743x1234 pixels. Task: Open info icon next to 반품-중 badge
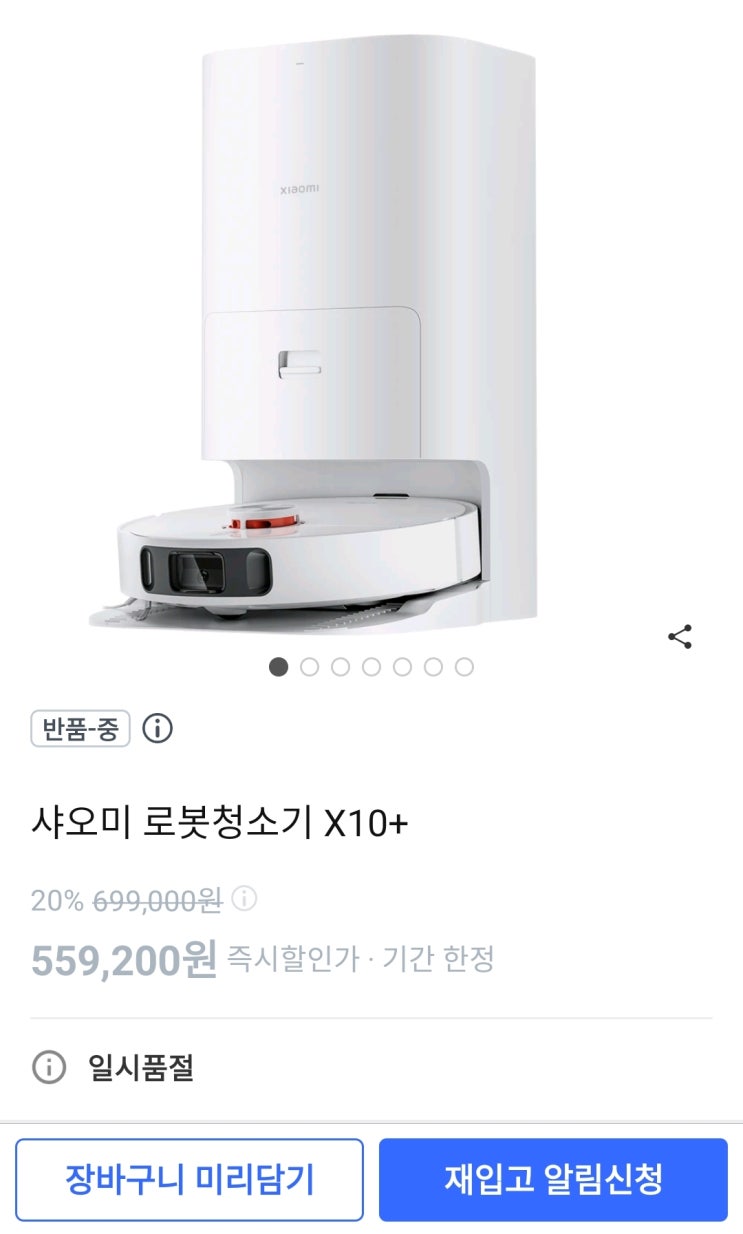(x=157, y=729)
